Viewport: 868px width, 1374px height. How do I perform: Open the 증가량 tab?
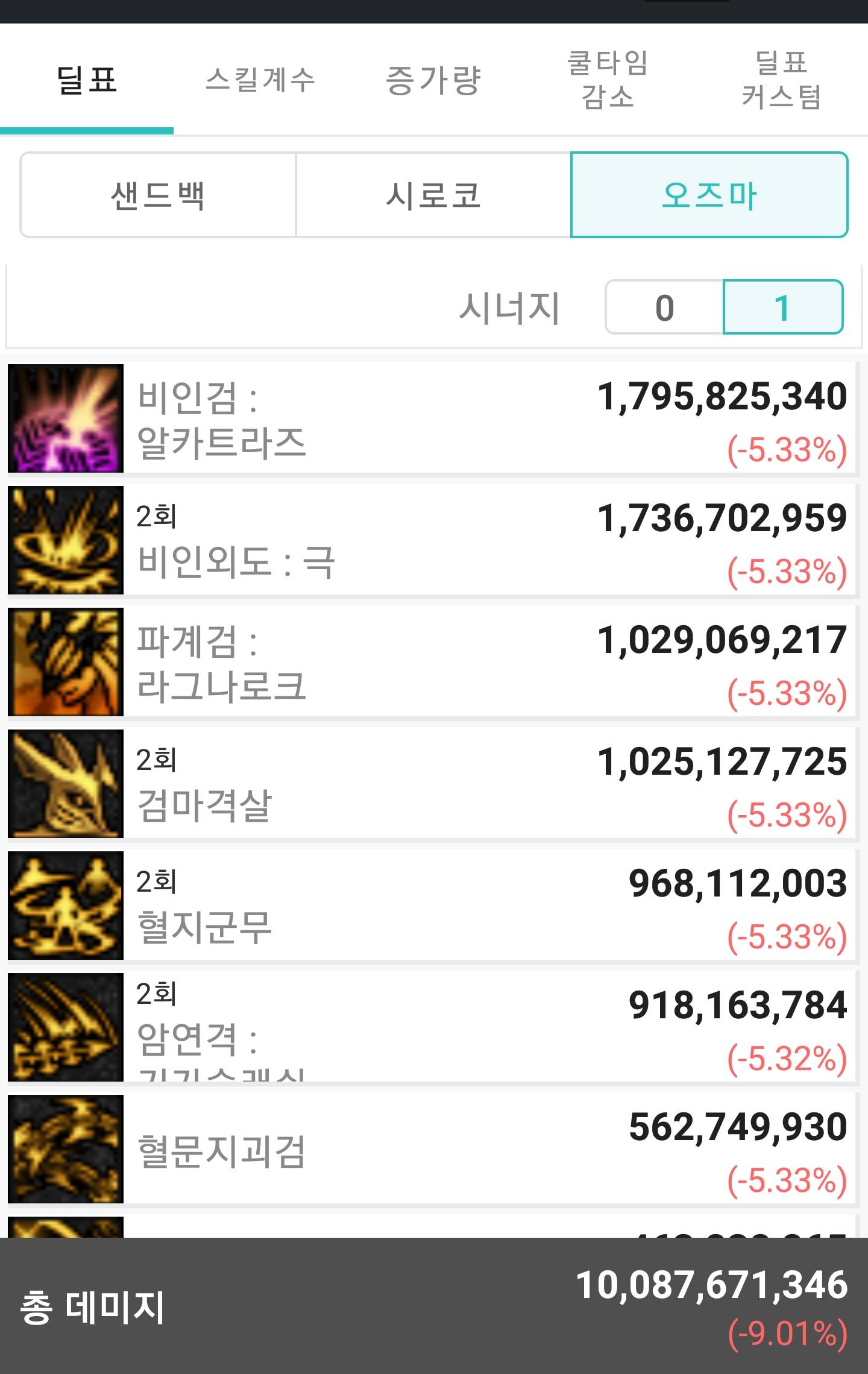pyautogui.click(x=433, y=80)
